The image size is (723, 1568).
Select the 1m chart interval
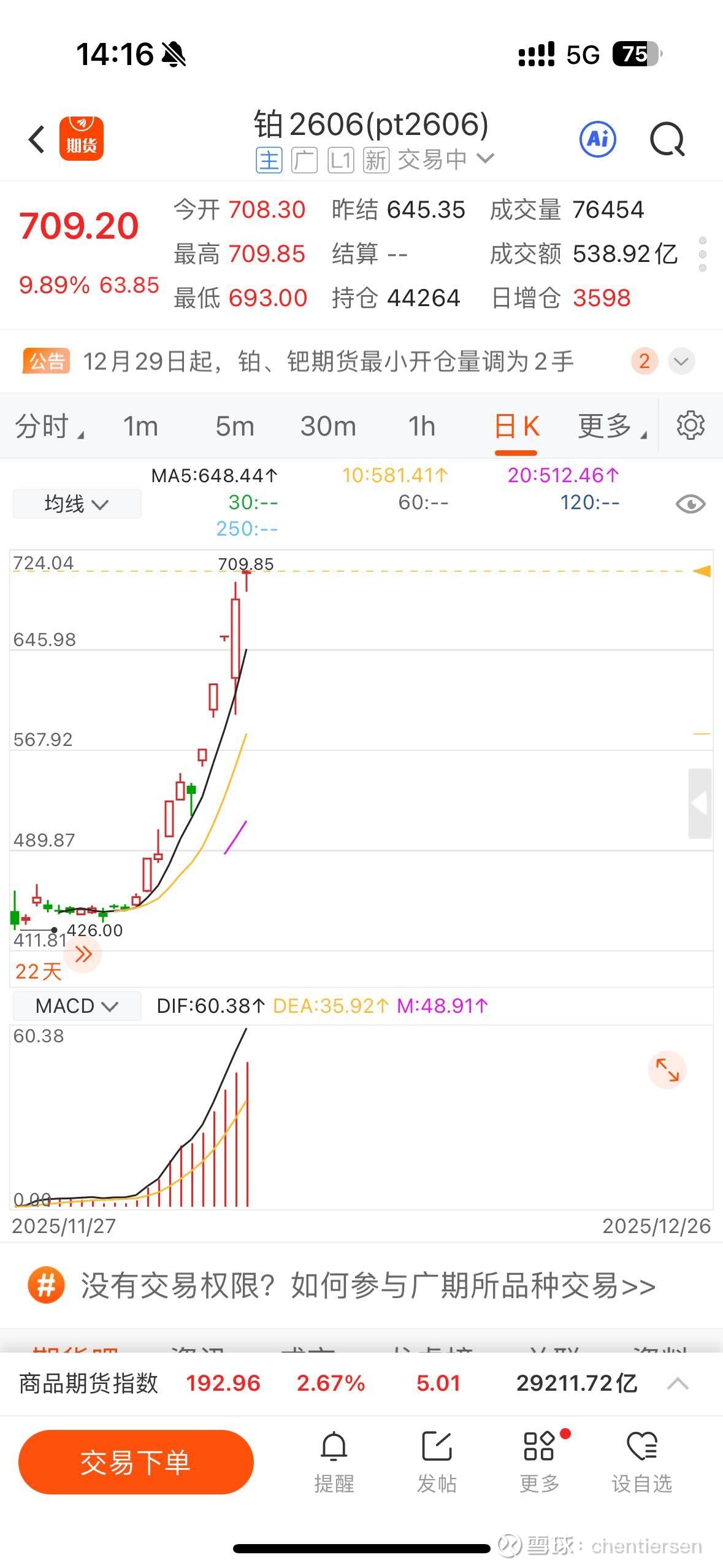coord(140,426)
